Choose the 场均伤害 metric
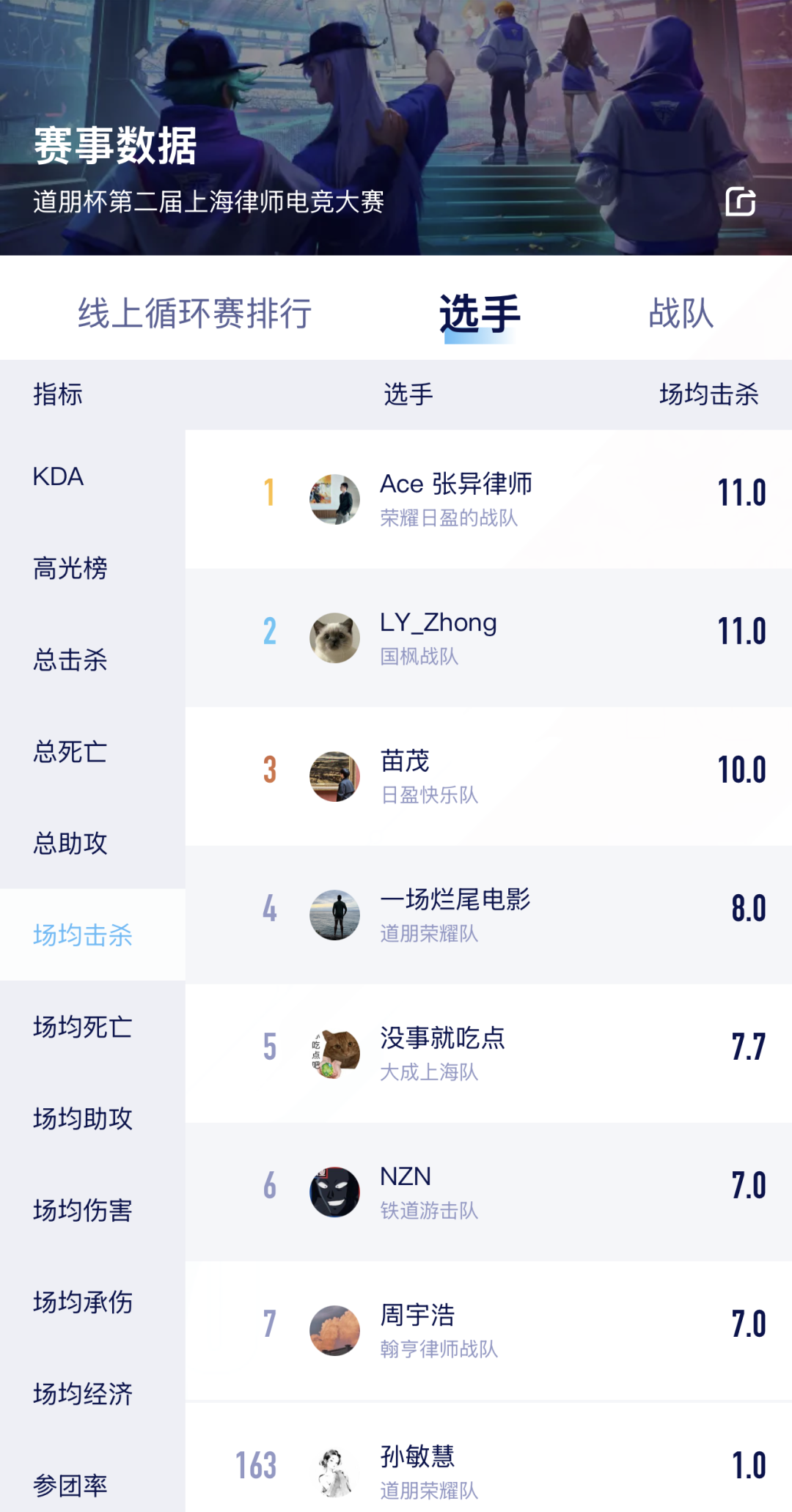The width and height of the screenshot is (792, 1512). tap(82, 1210)
